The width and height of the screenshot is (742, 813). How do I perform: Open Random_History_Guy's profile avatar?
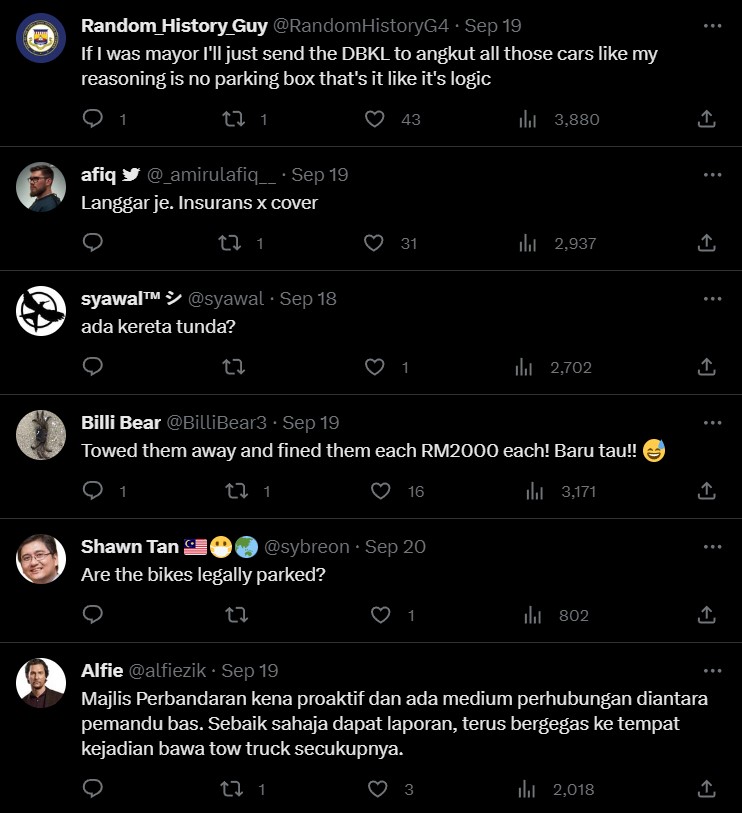[x=42, y=38]
